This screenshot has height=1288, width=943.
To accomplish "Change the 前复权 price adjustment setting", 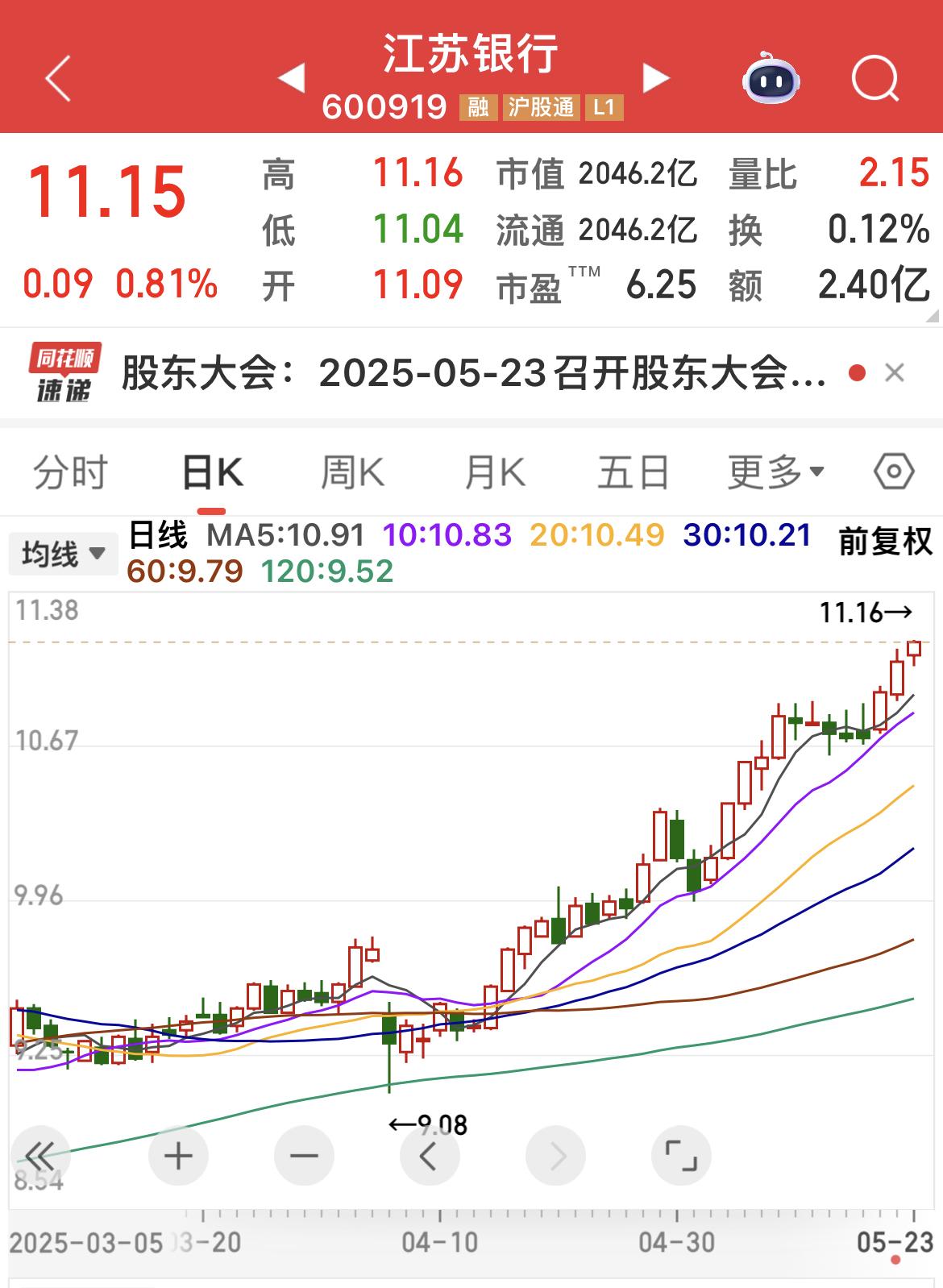I will pyautogui.click(x=885, y=541).
